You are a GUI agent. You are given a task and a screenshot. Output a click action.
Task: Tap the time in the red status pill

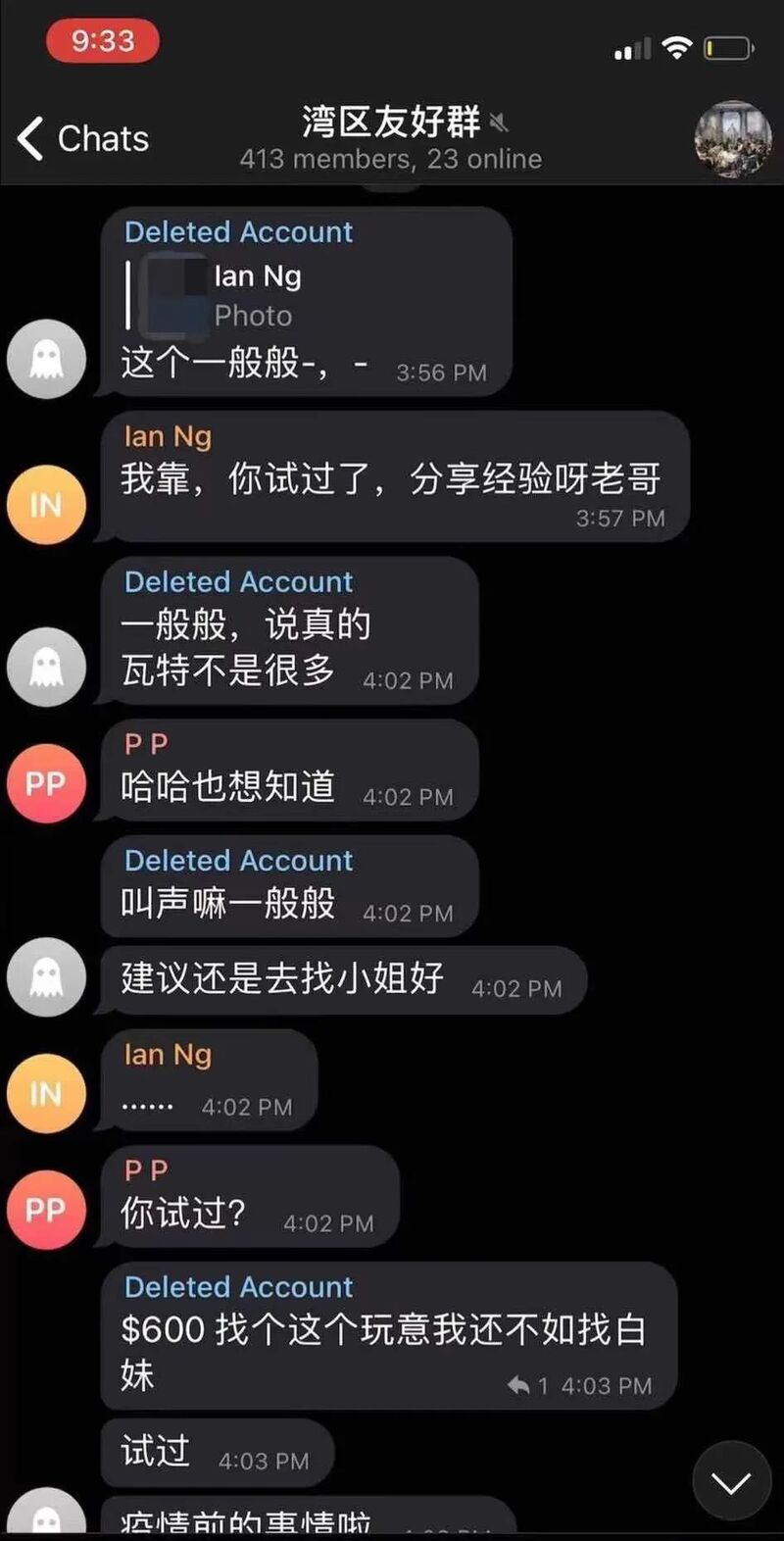[x=102, y=41]
